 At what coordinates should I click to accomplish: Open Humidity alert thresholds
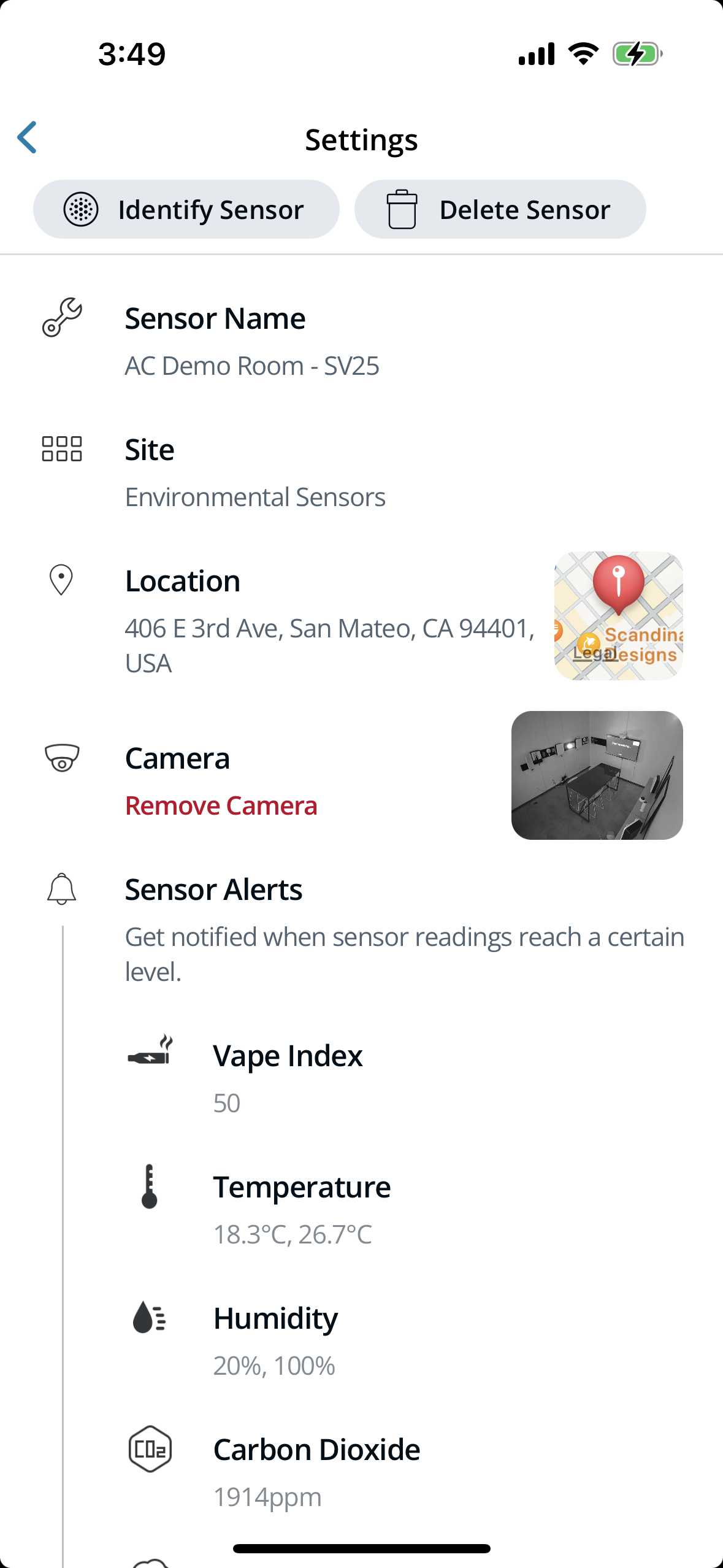coord(275,1340)
